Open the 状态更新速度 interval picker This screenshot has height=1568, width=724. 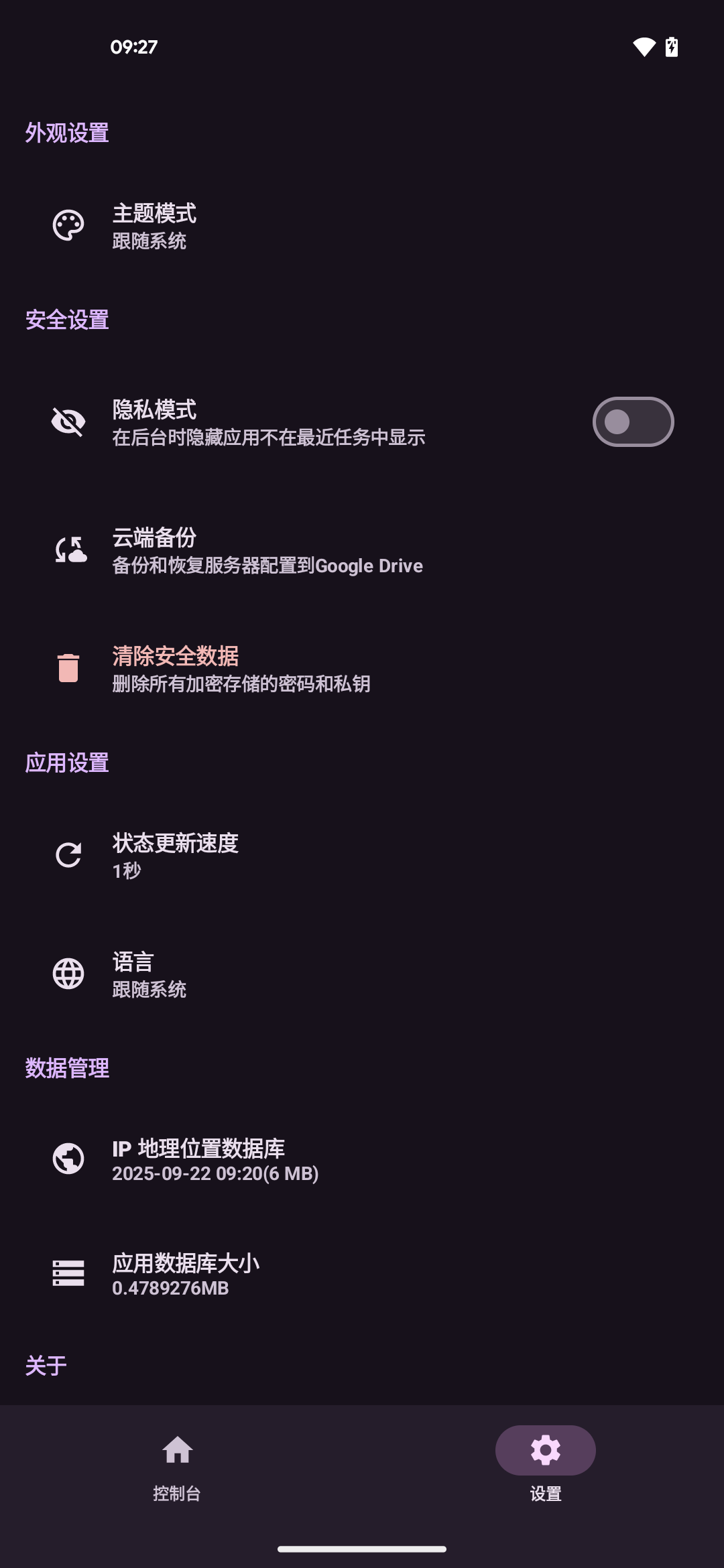[268, 855]
